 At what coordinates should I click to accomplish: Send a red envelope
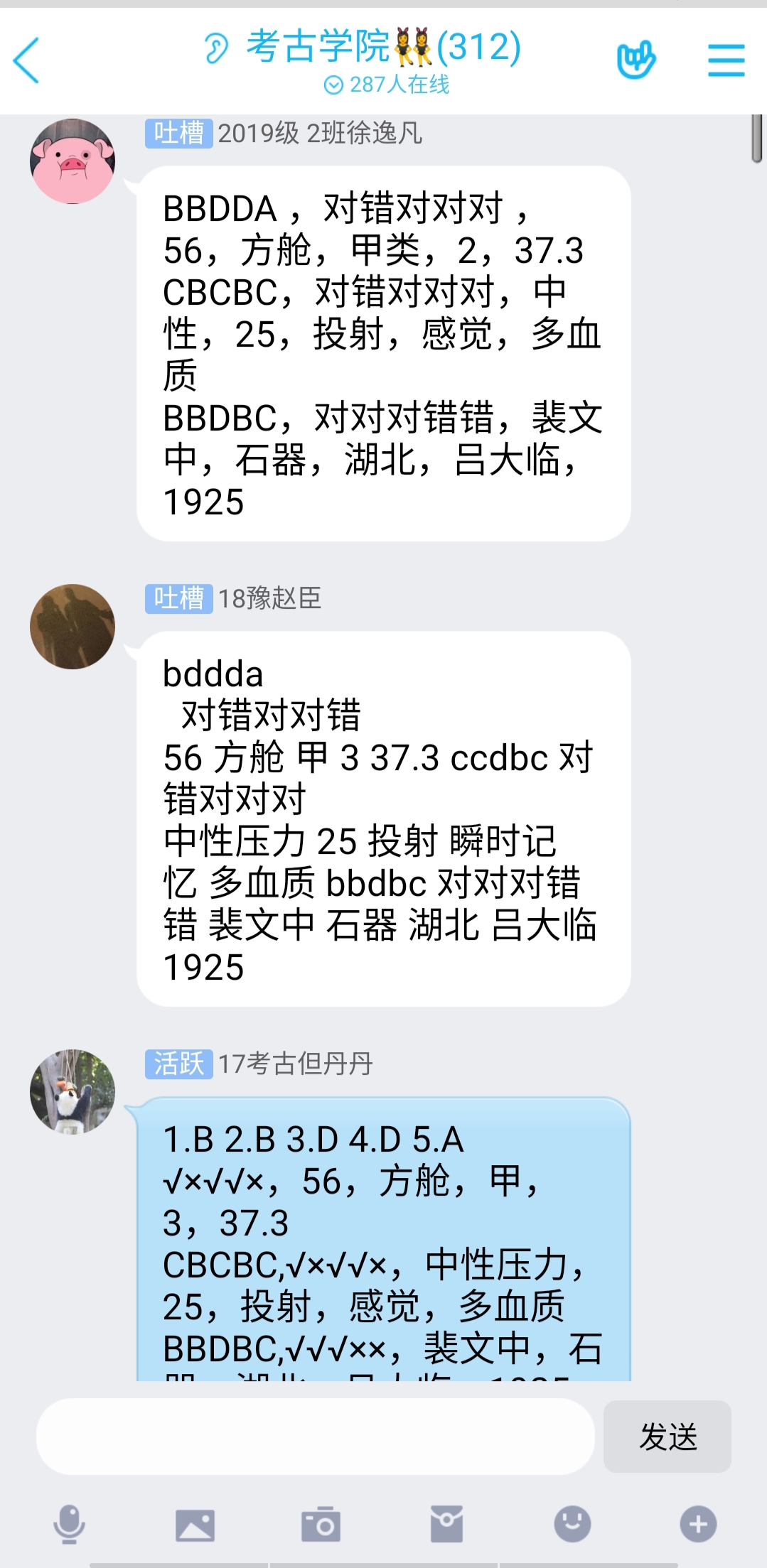[446, 1525]
